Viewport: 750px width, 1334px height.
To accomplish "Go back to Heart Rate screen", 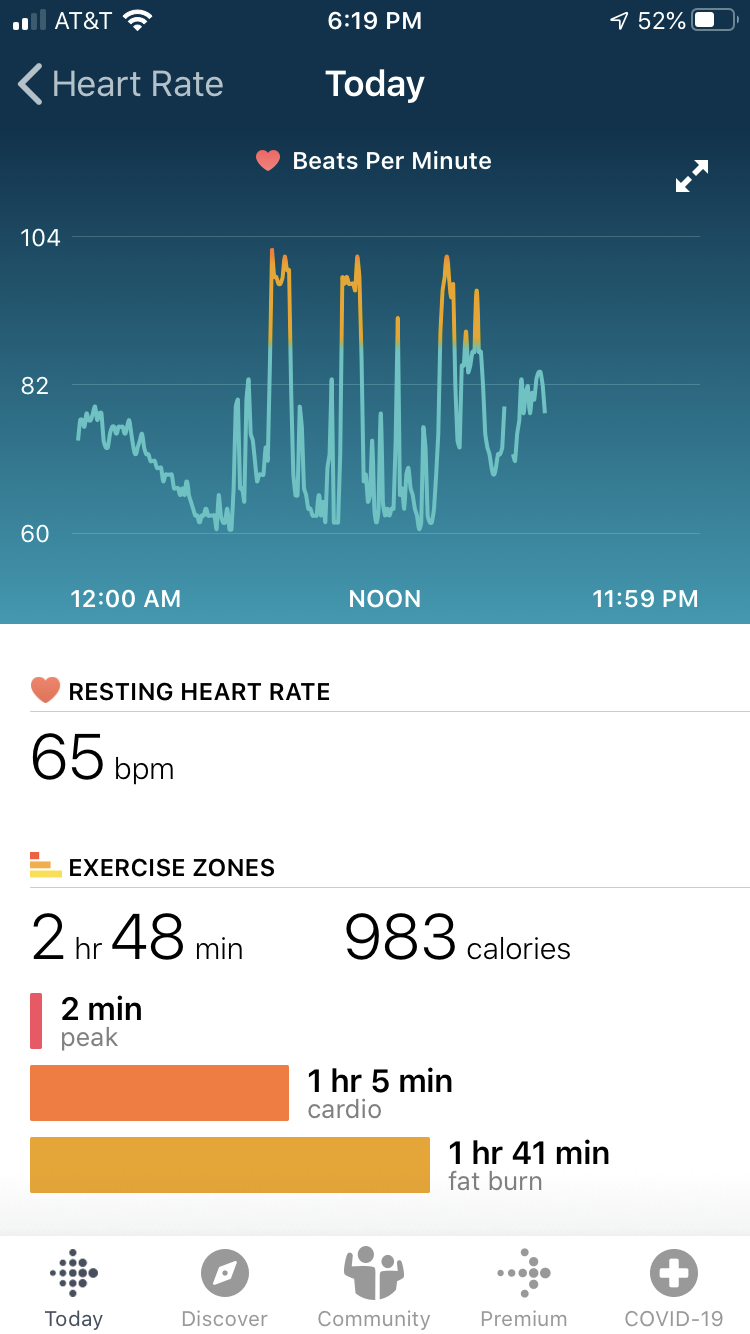I will [120, 84].
